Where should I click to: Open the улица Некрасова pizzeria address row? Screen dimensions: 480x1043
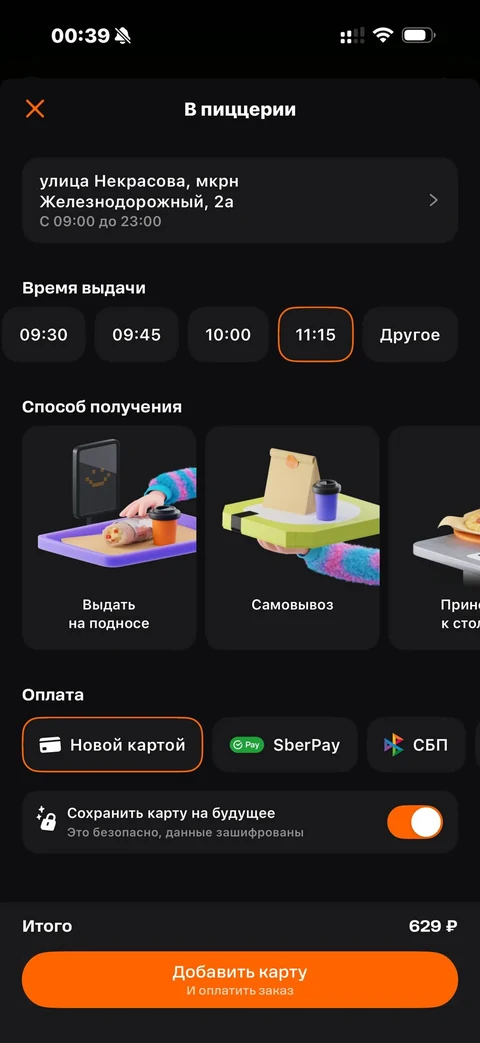coord(240,200)
